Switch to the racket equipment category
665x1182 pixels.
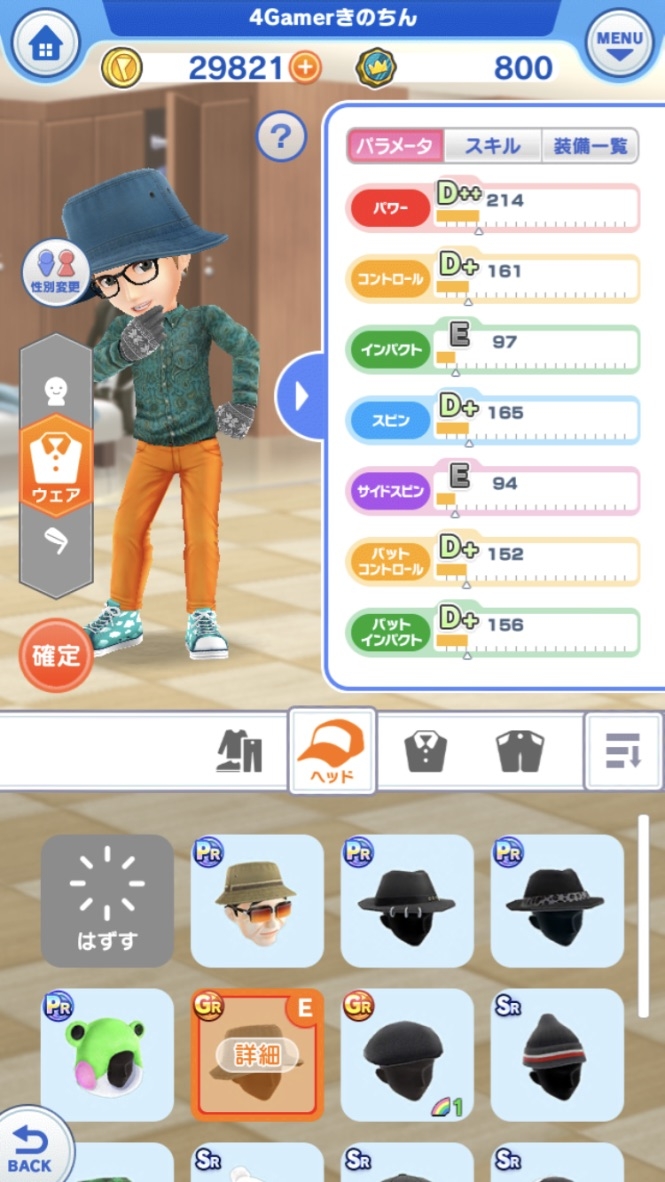tap(56, 539)
